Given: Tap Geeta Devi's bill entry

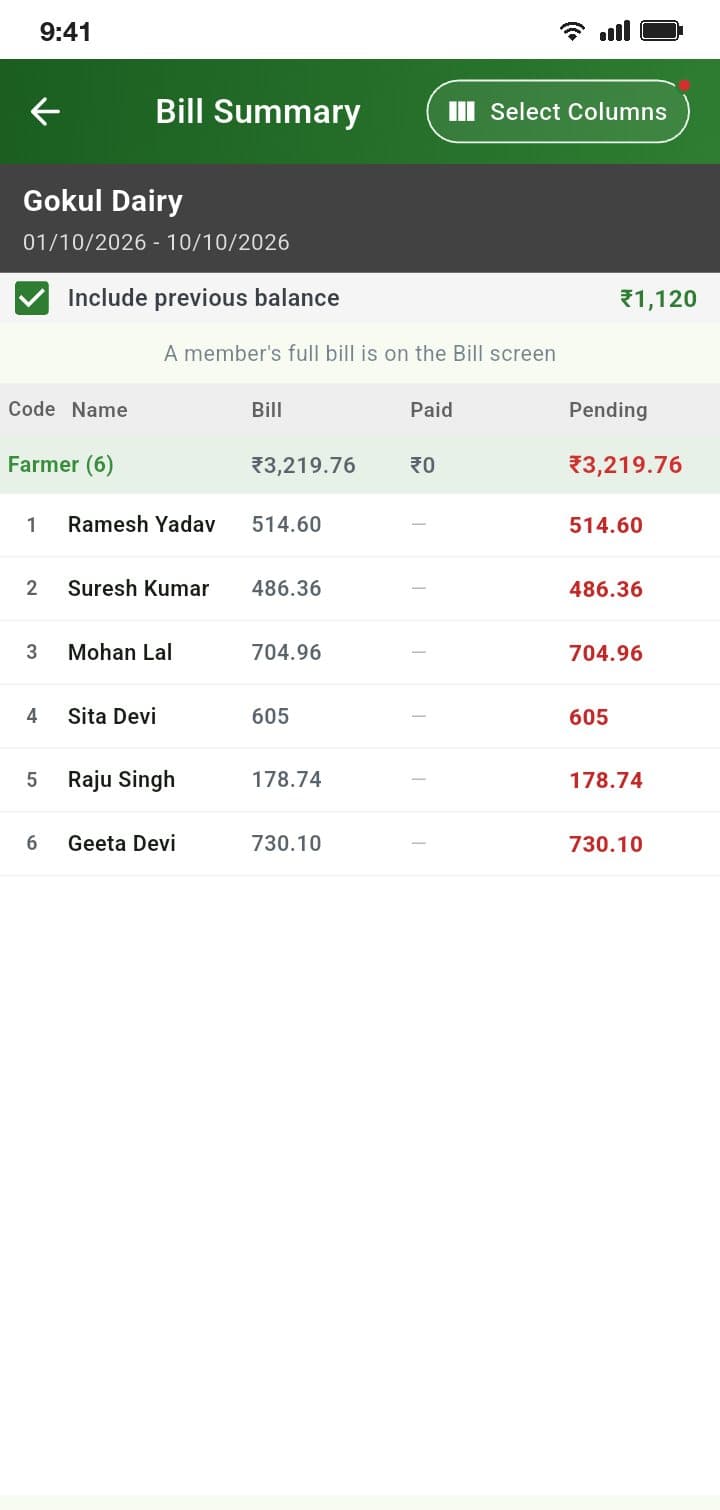Looking at the screenshot, I should [x=360, y=844].
